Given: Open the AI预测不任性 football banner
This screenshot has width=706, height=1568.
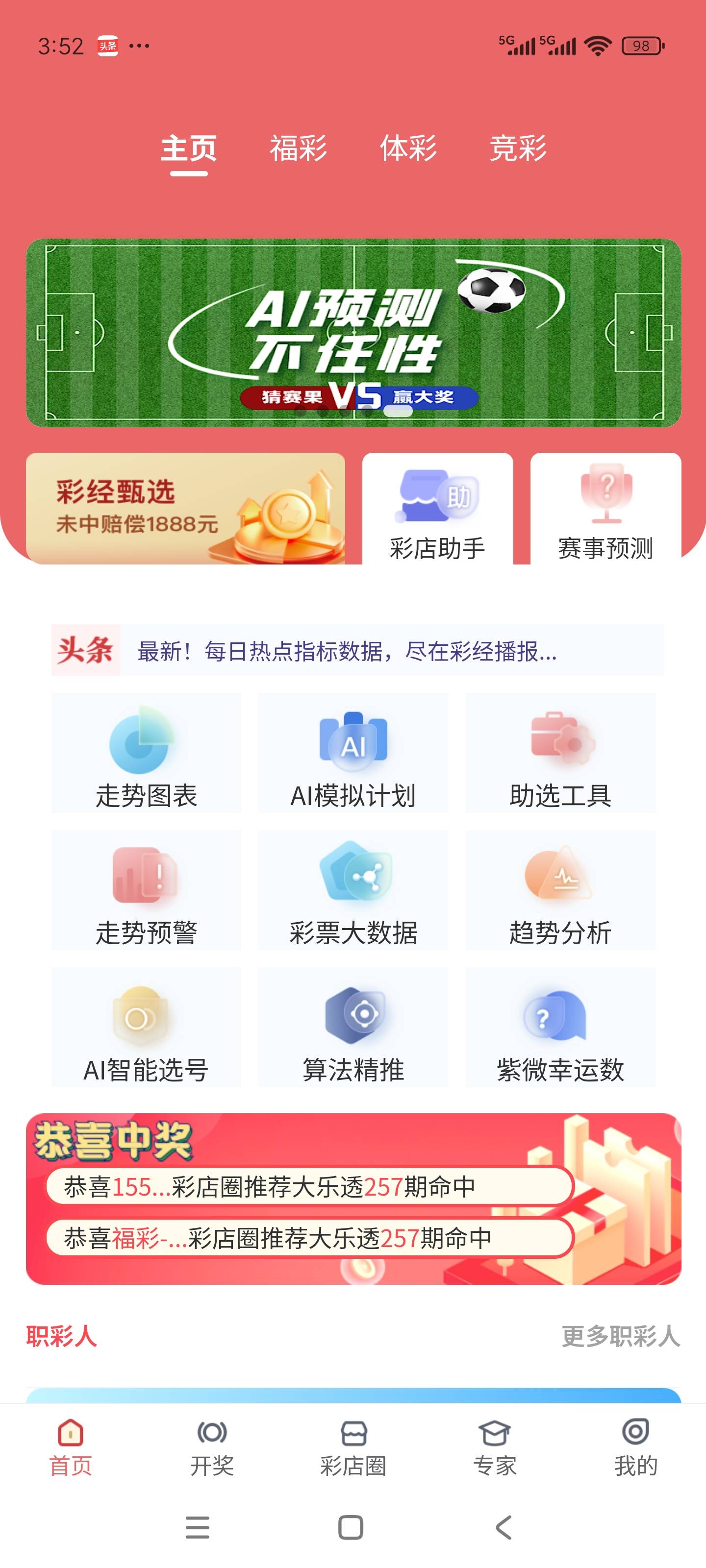Looking at the screenshot, I should (353, 332).
